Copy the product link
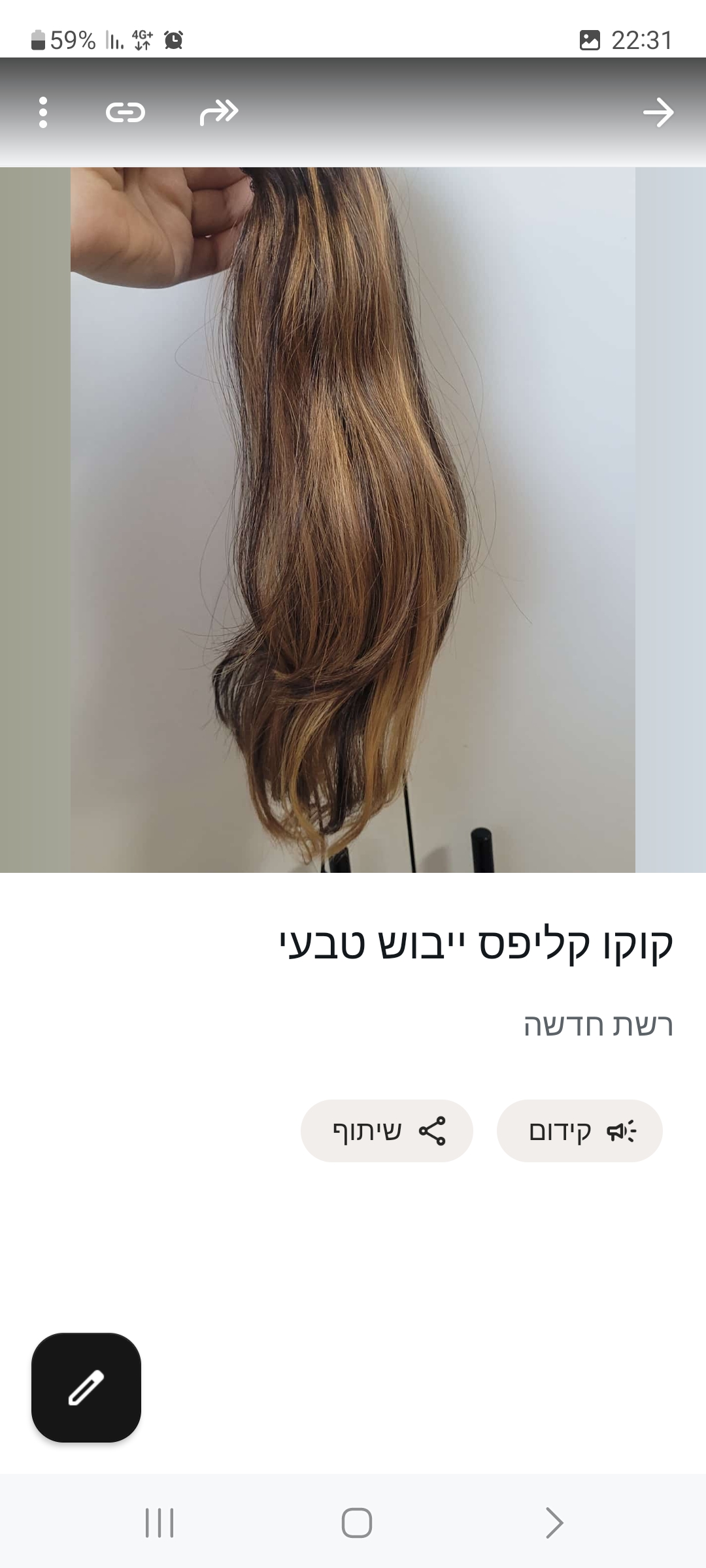Viewport: 706px width, 1568px height. point(126,112)
